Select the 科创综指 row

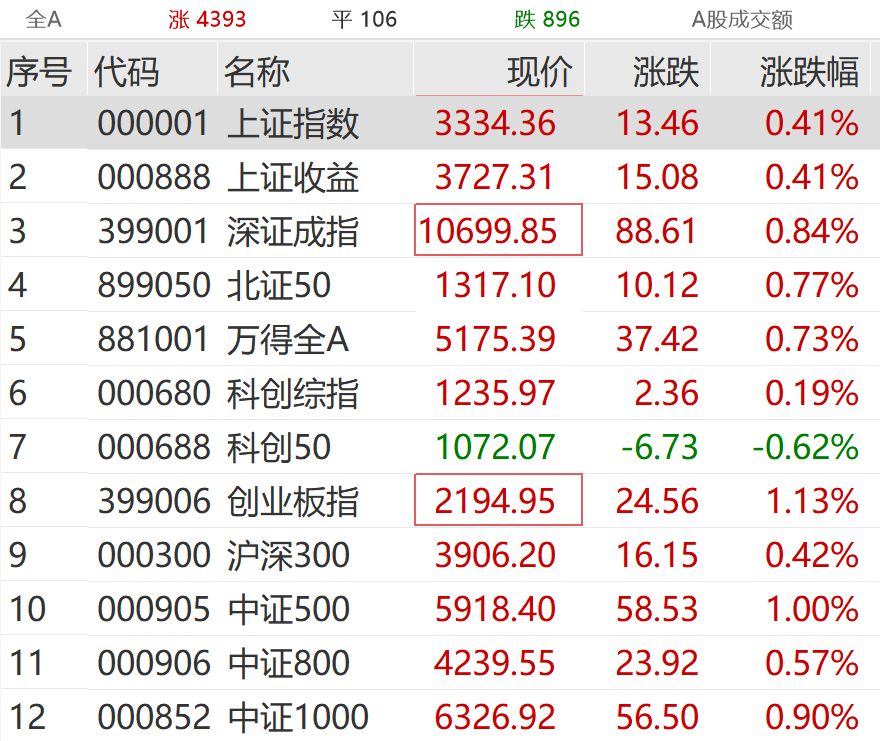(293, 394)
